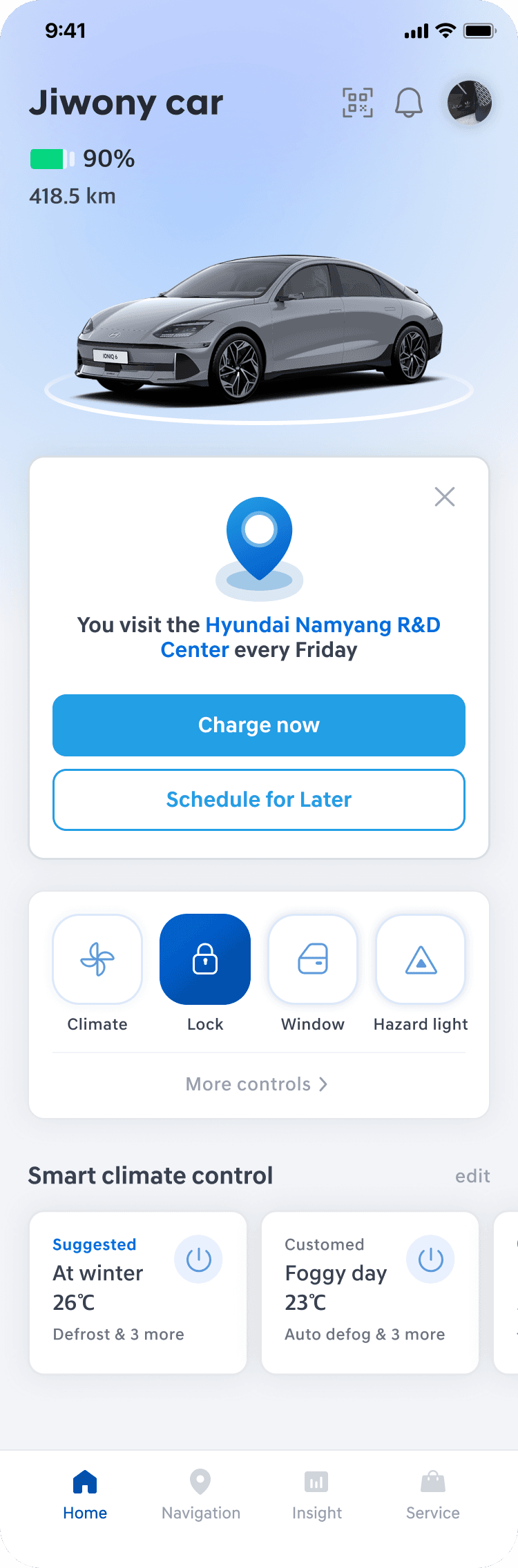518x1568 pixels.
Task: Choose Schedule for Later
Action: coord(259,800)
